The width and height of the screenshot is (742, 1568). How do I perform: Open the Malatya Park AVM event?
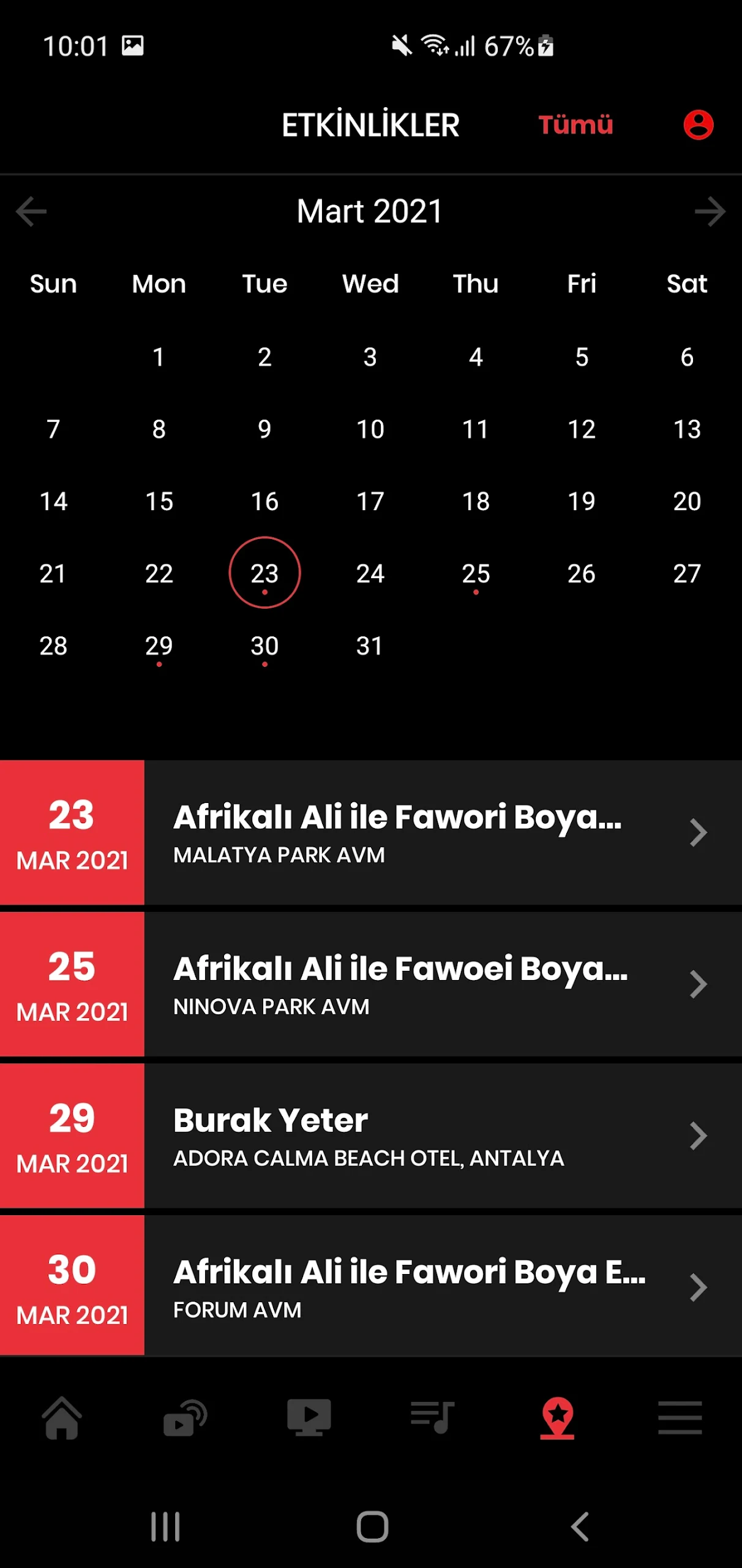click(x=371, y=832)
